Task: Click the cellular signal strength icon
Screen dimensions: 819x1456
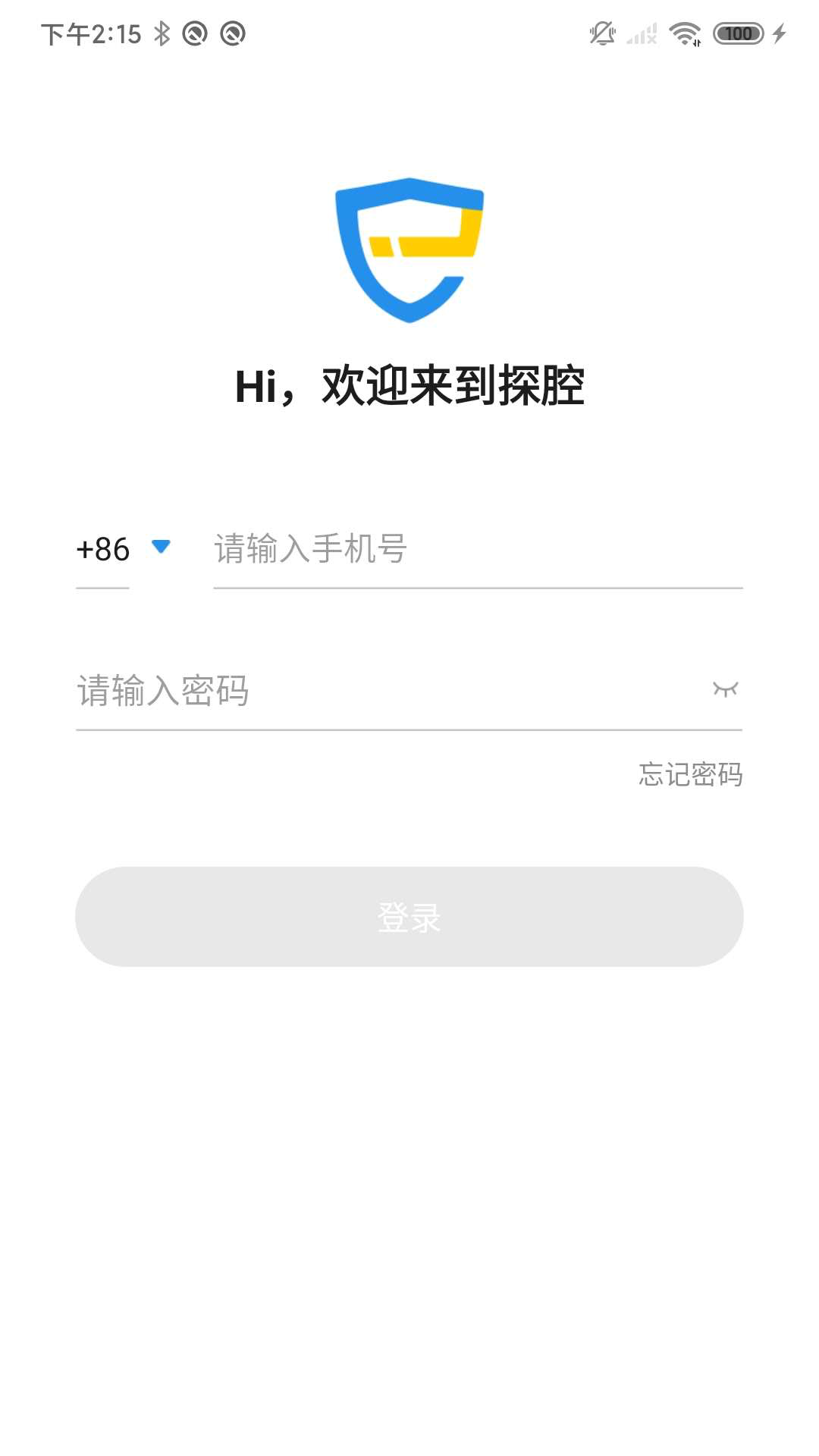Action: (639, 32)
